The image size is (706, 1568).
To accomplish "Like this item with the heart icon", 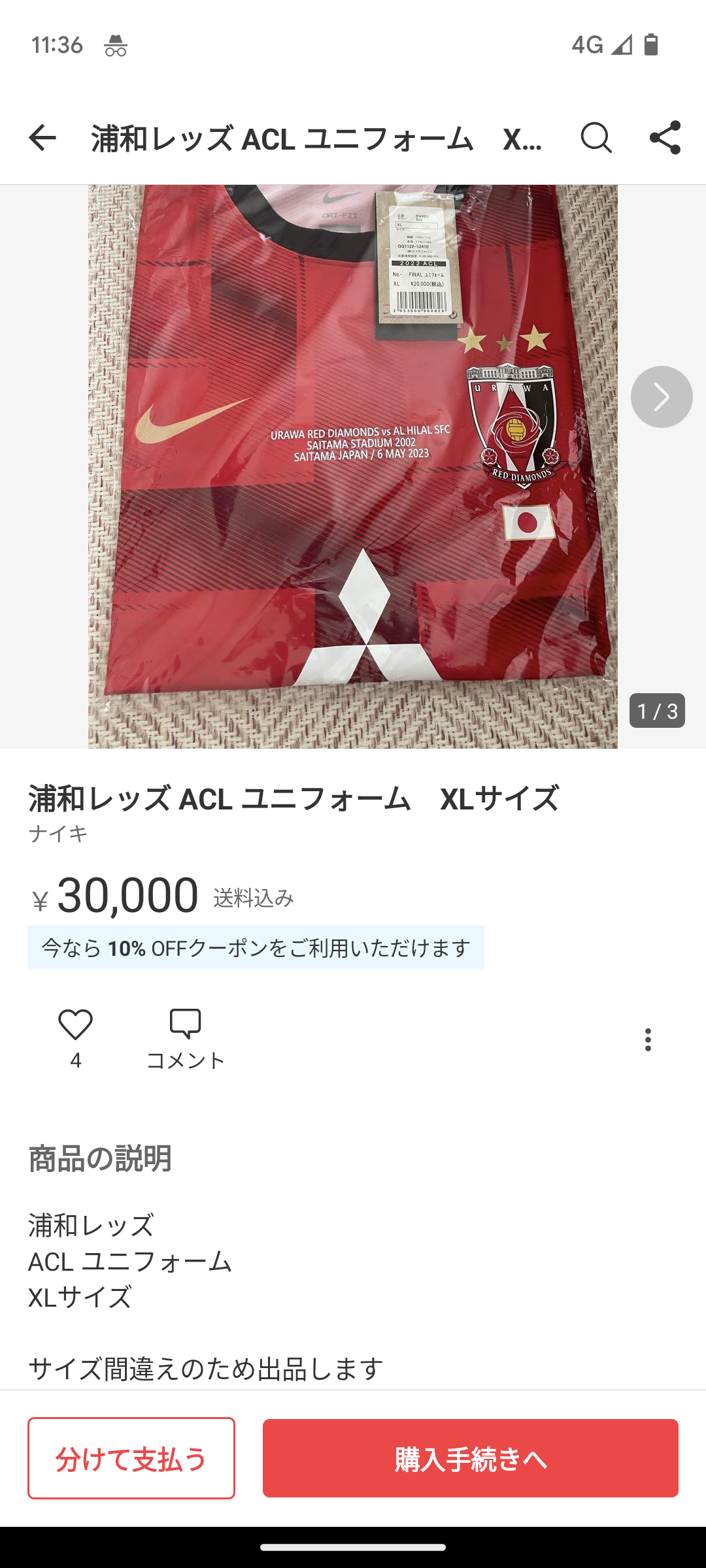I will point(76,1024).
